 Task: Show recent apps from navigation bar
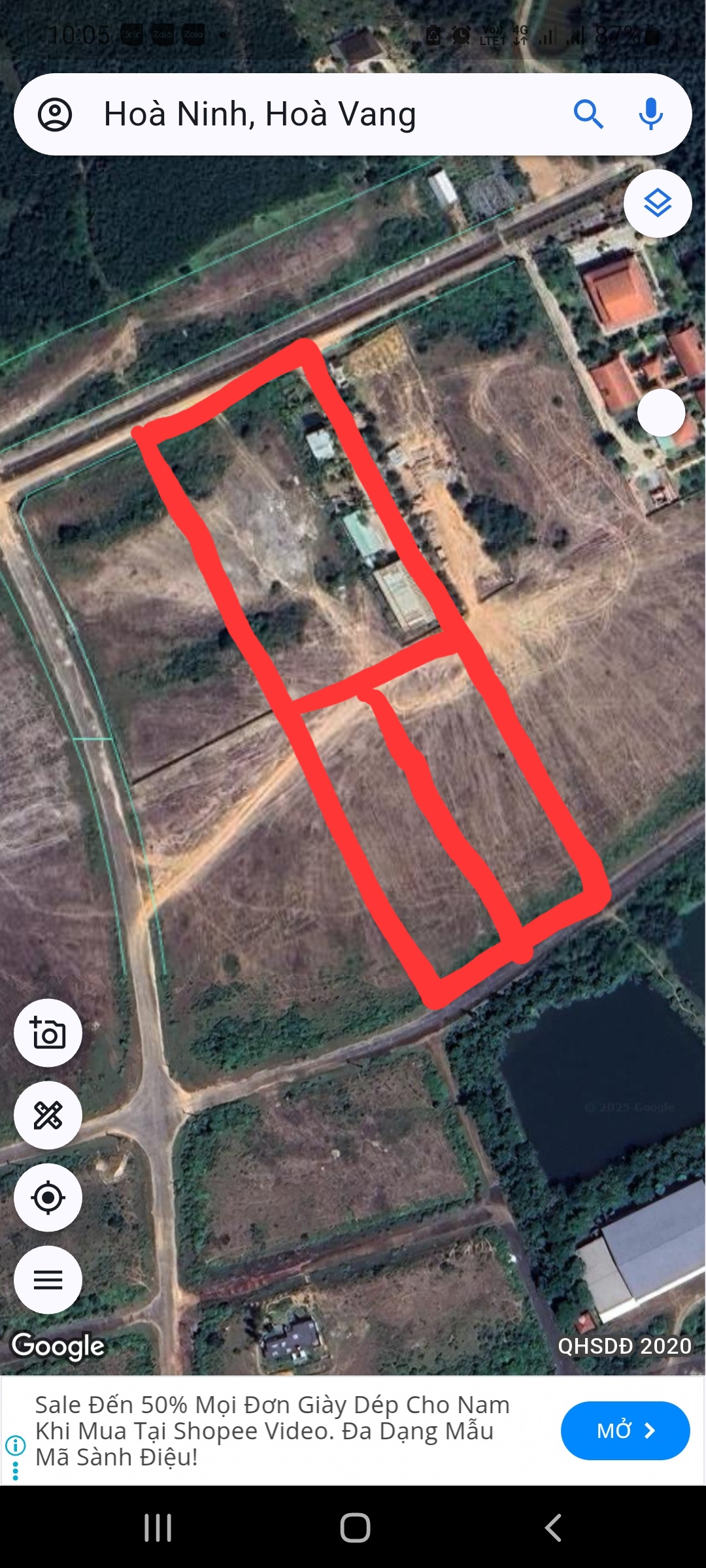point(158,1528)
